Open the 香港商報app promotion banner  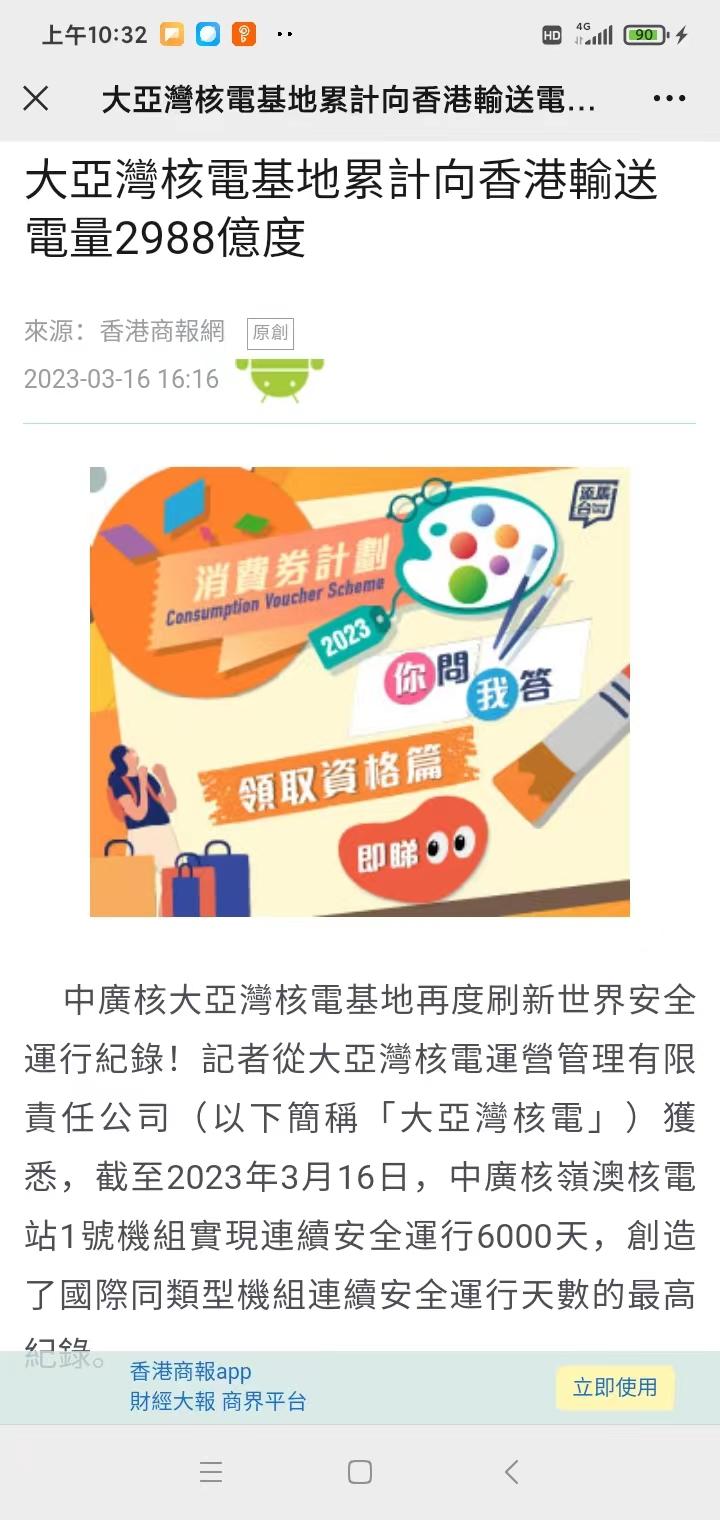click(x=218, y=1387)
